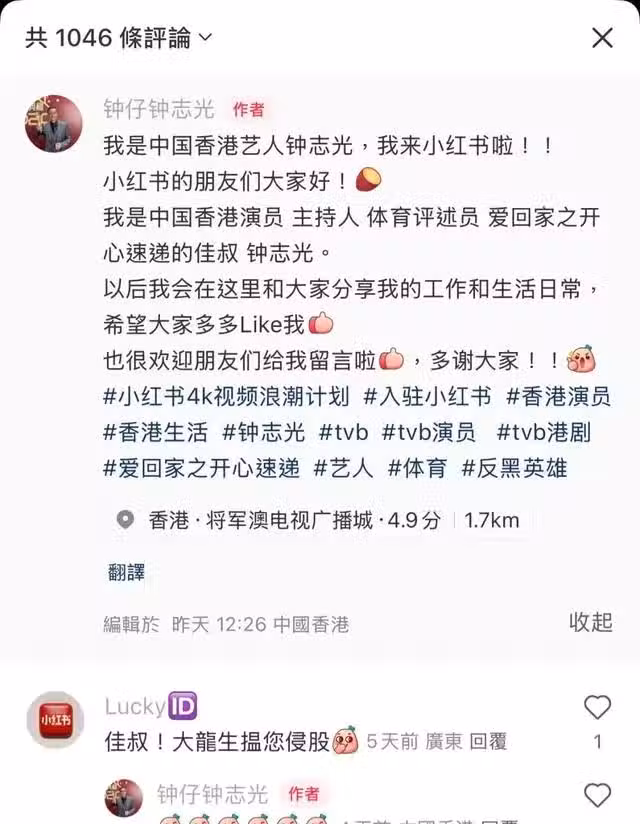Open Lucky's profile avatar
Screen dimensions: 640x824
coord(54,720)
